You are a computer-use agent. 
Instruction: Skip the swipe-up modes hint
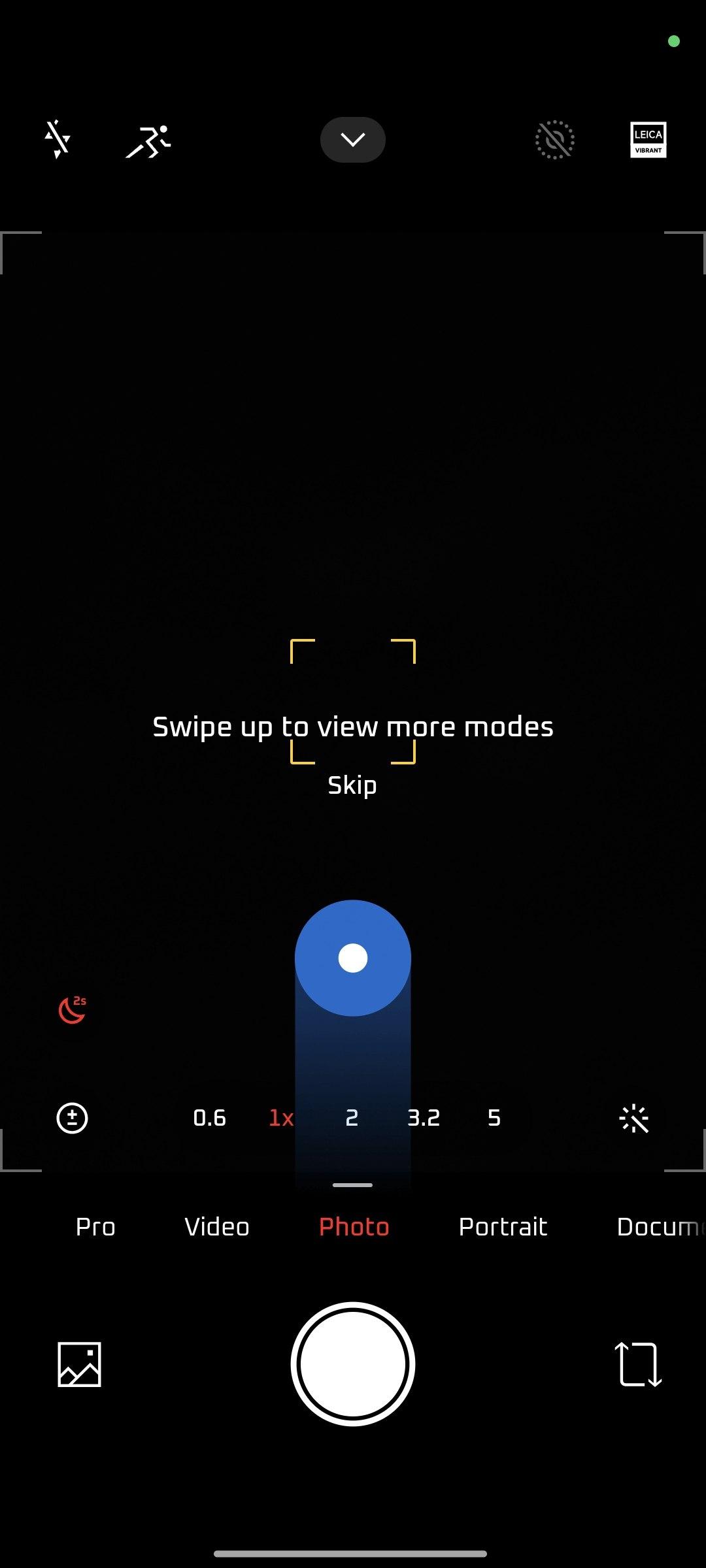pyautogui.click(x=352, y=785)
